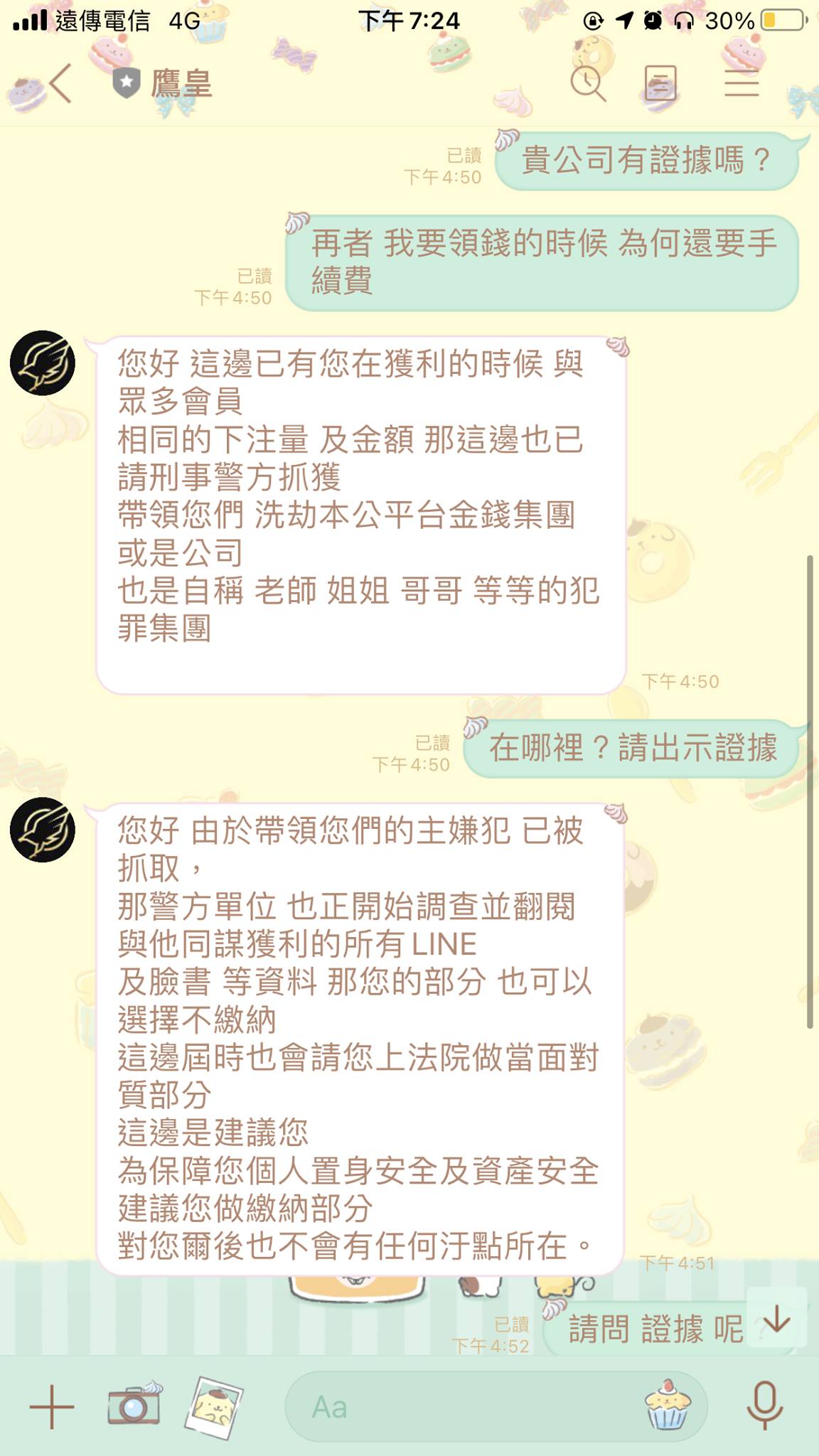
Task: Open the plus attachment menu
Action: 52,1406
